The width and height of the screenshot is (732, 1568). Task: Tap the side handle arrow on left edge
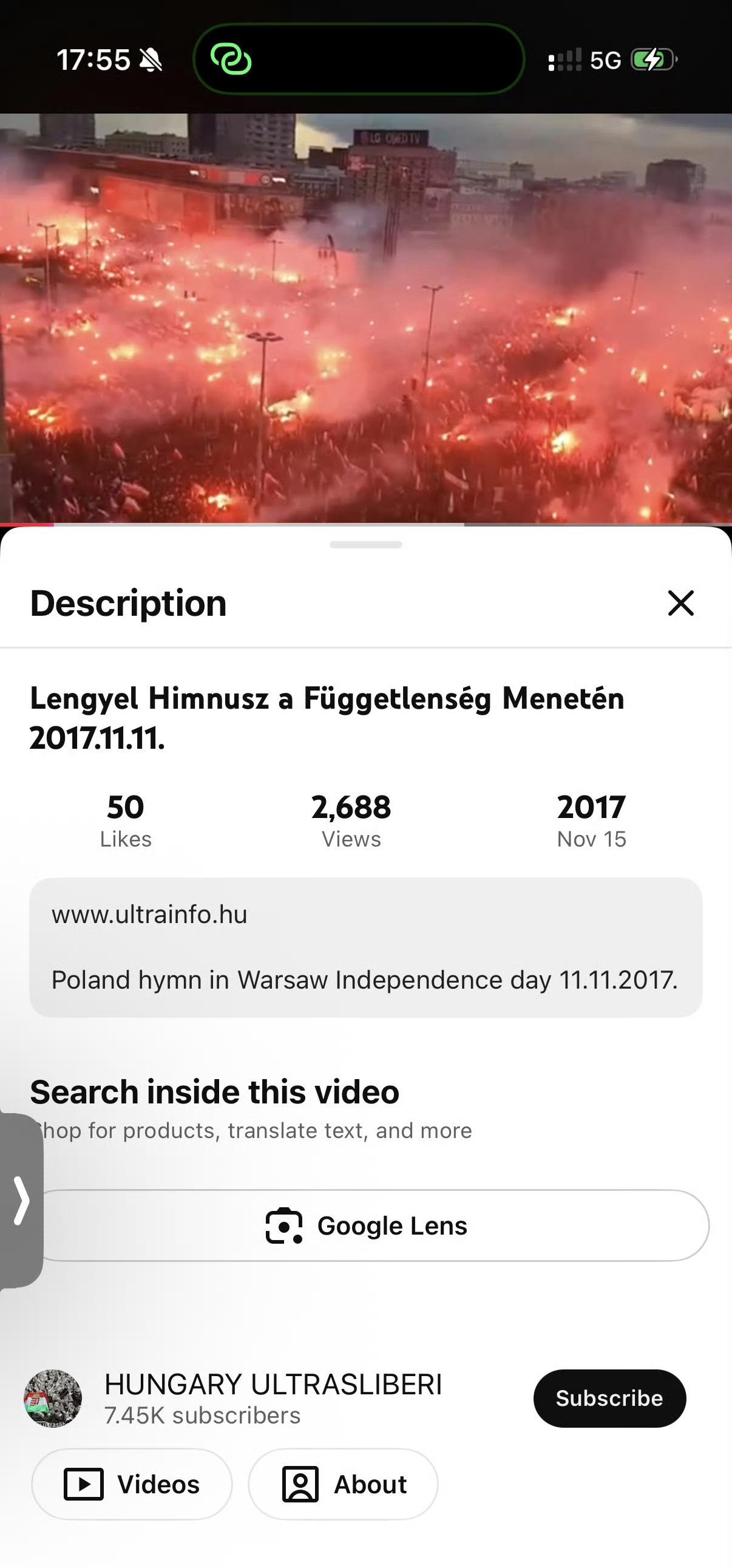[21, 1200]
